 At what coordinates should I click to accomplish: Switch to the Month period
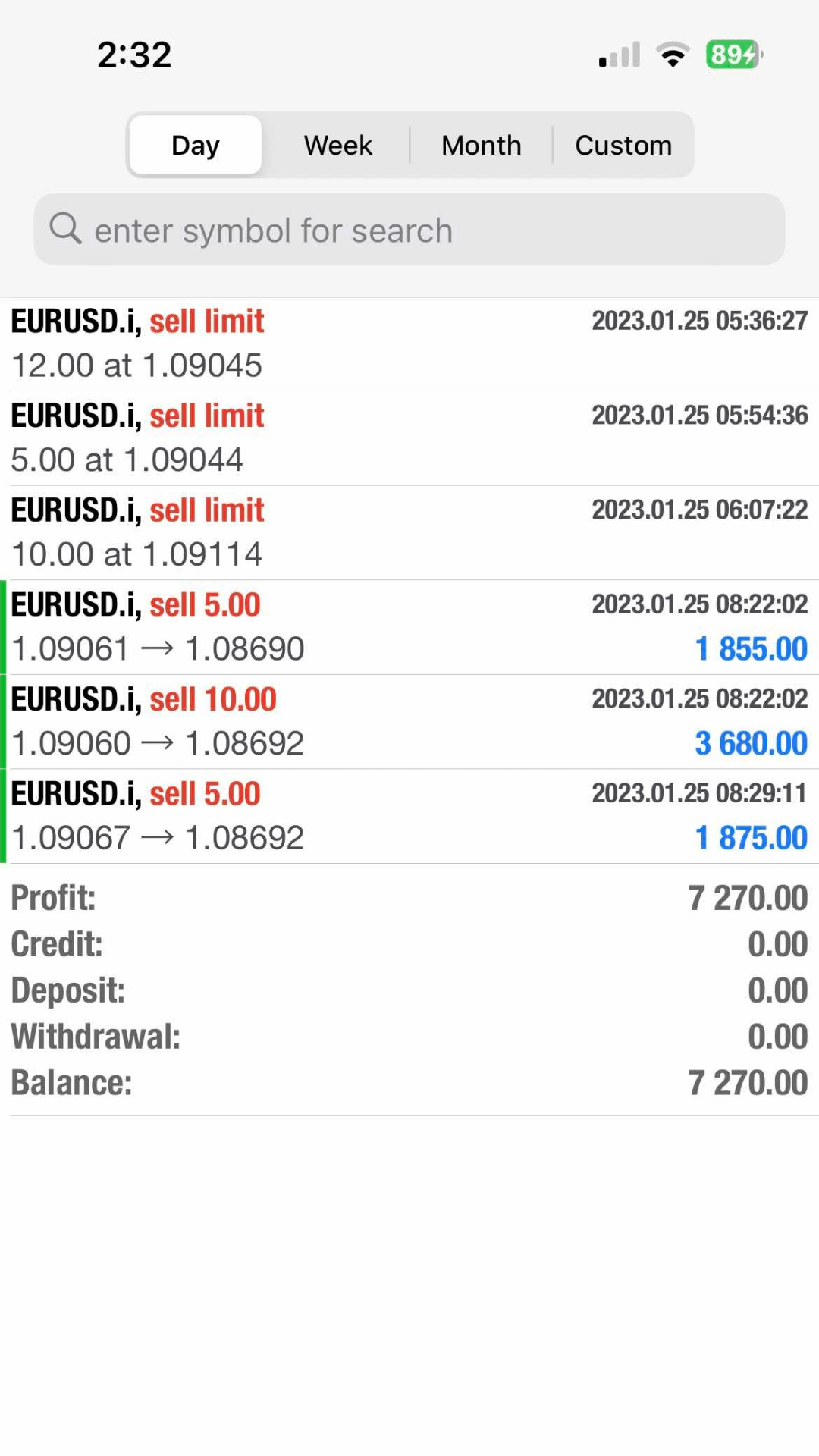pos(481,145)
